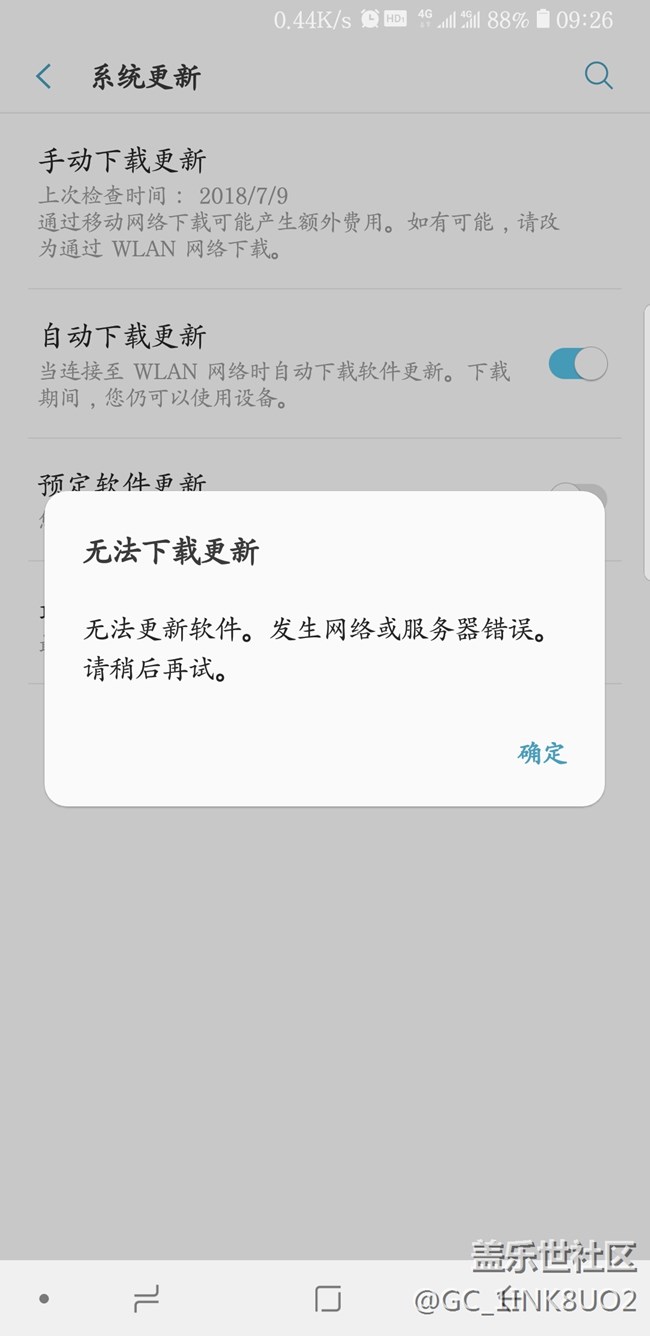Screen dimensions: 650x1336
Task: Tap 确定 to dismiss the dialog
Action: pos(542,753)
